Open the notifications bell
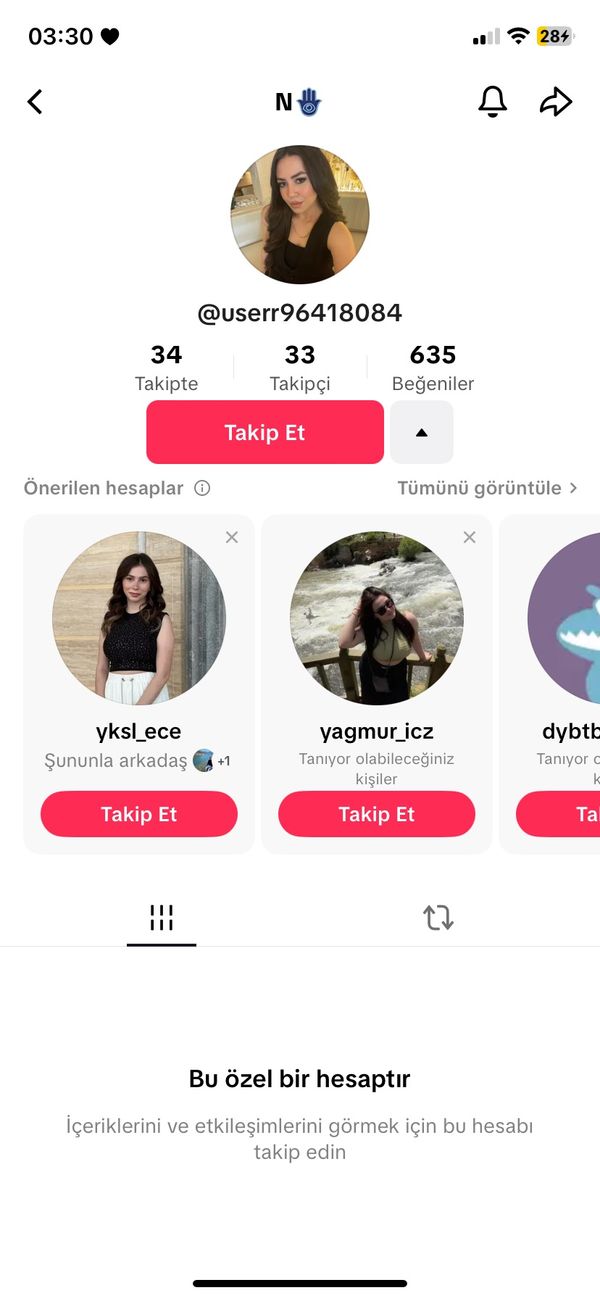Viewport: 600px width, 1299px height. [x=492, y=101]
